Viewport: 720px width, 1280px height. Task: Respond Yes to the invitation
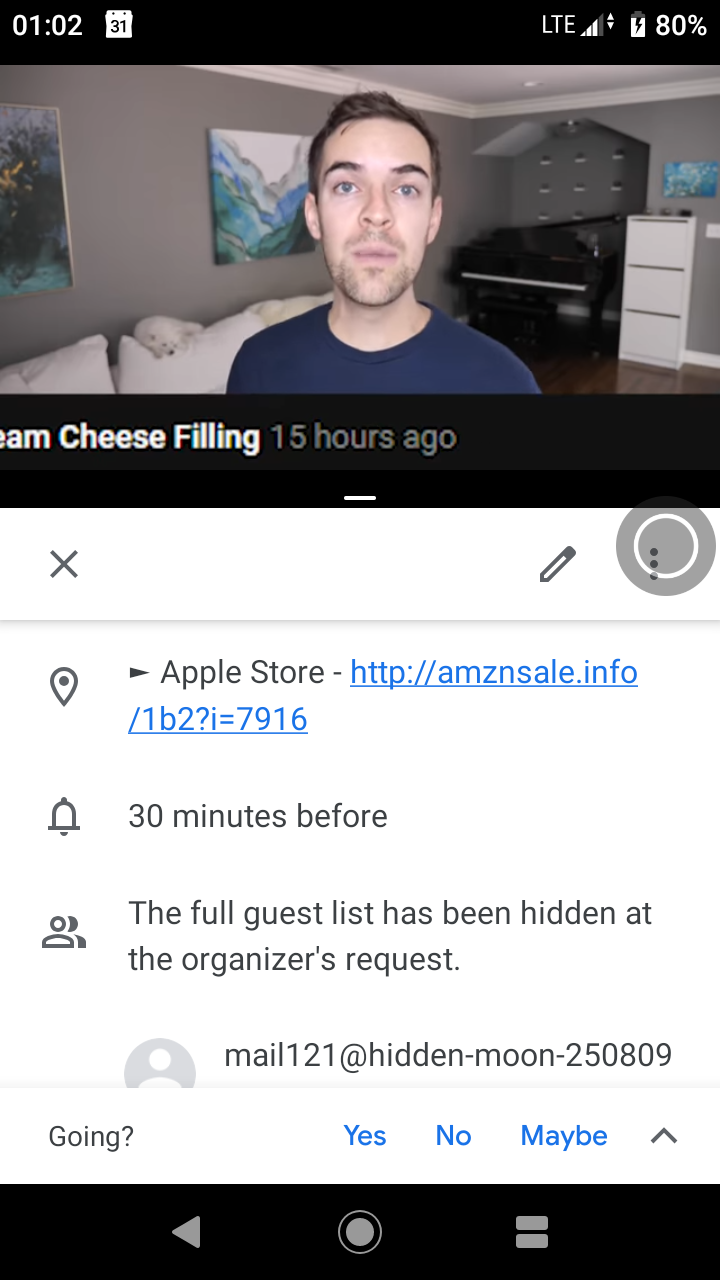pos(364,1136)
